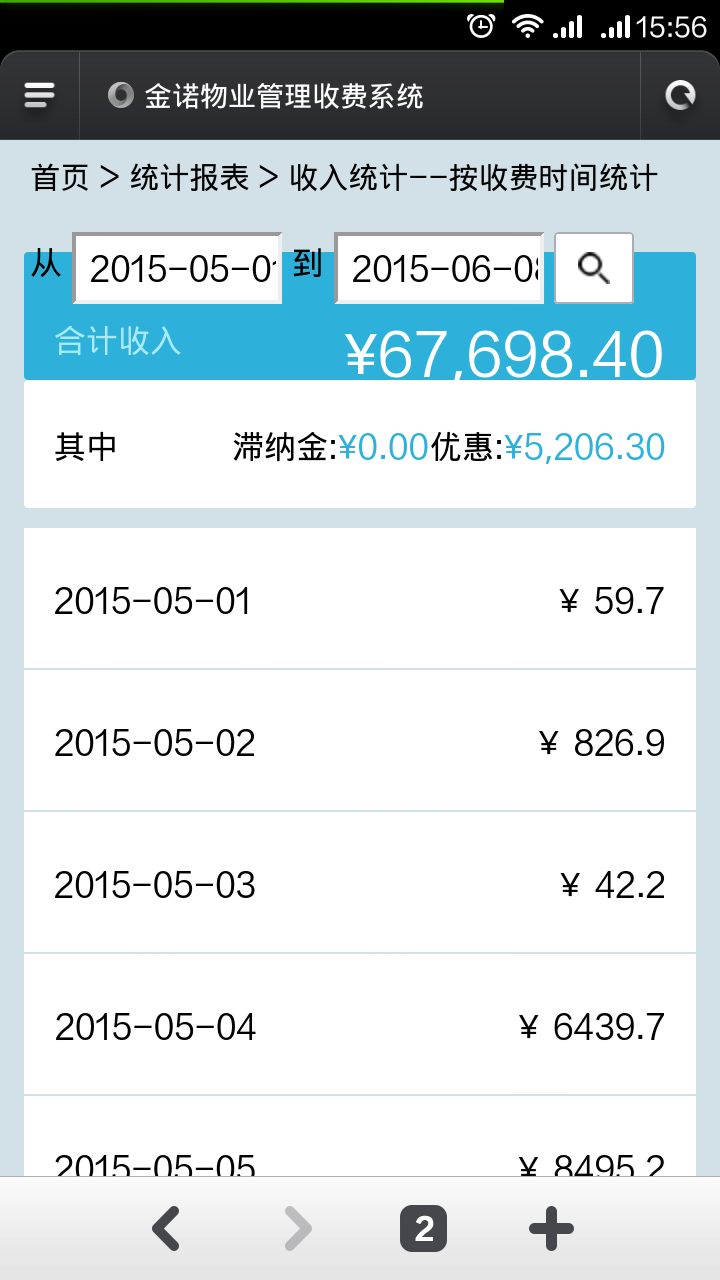Screen dimensions: 720x1280
Task: Reload the page with refresh icon
Action: (680, 96)
